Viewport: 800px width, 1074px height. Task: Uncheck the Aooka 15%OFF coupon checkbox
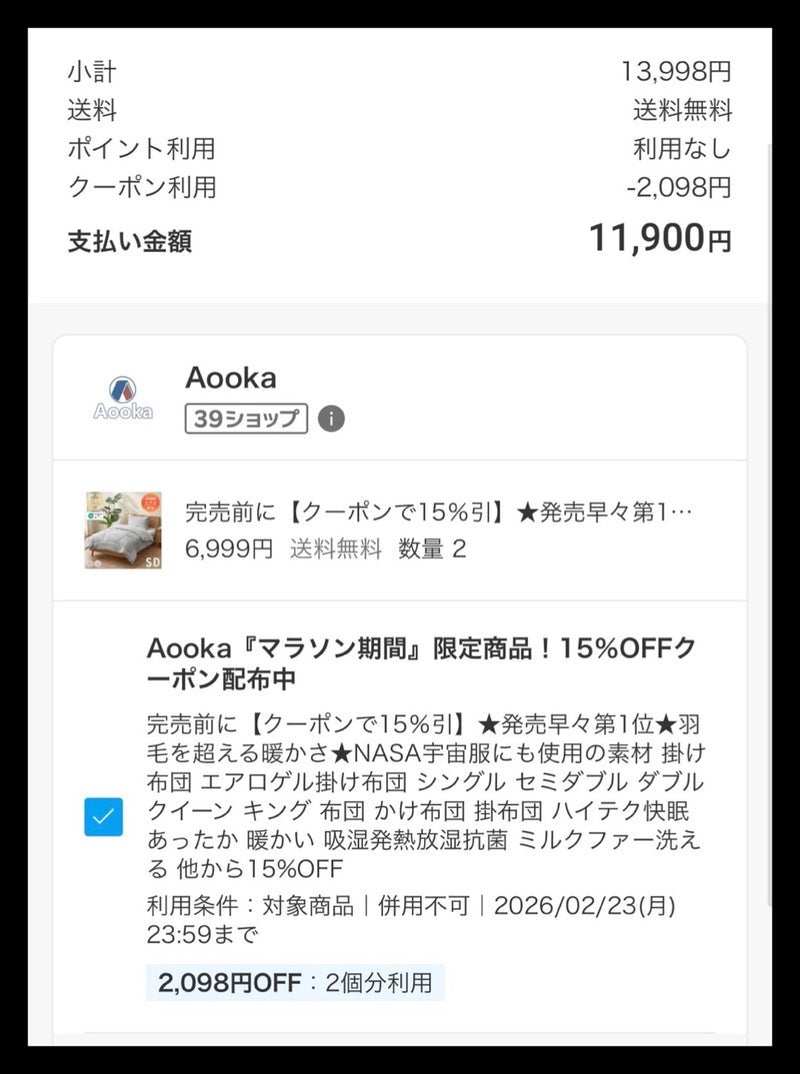point(103,817)
